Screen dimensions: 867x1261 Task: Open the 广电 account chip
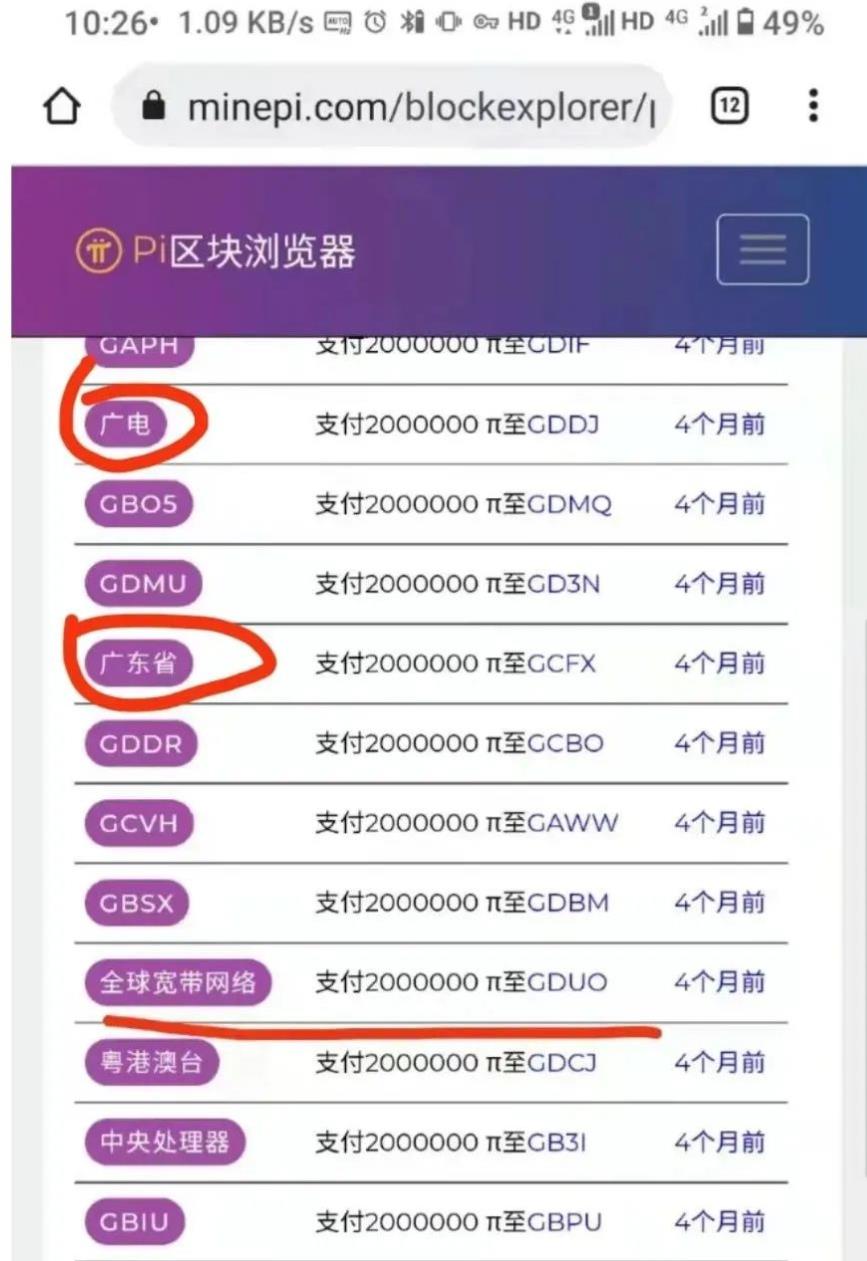(126, 424)
